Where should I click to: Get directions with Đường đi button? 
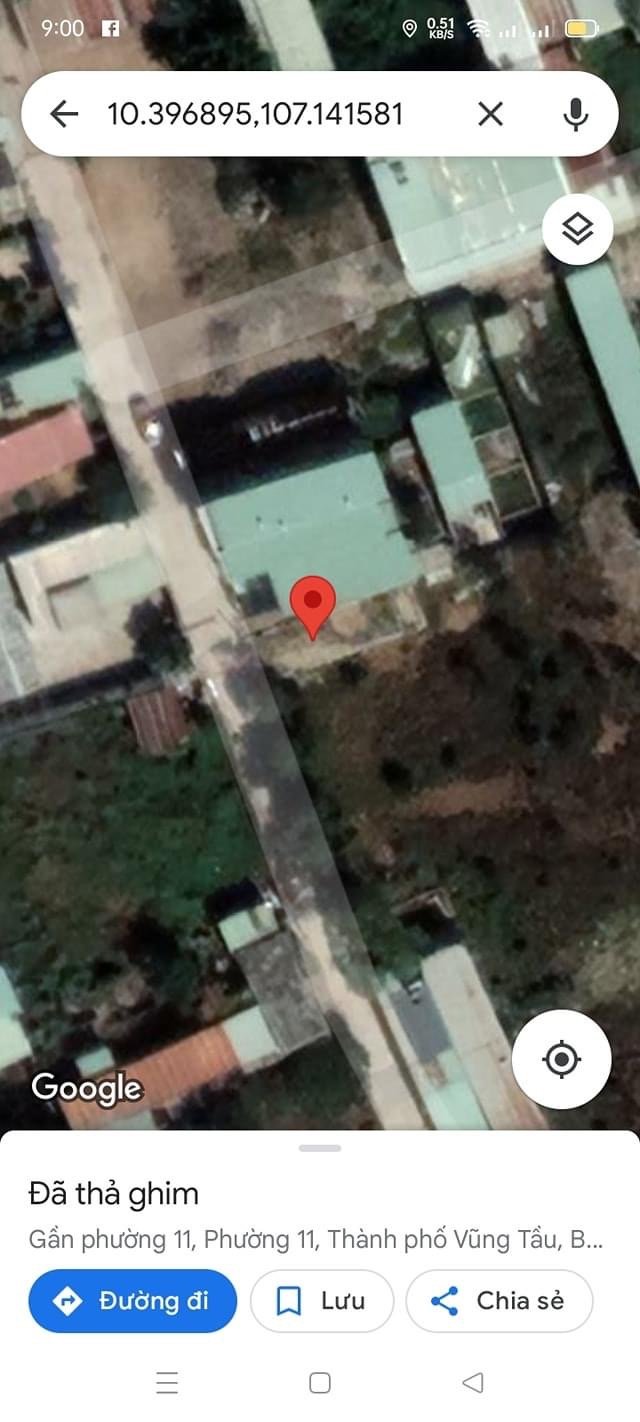point(132,1301)
